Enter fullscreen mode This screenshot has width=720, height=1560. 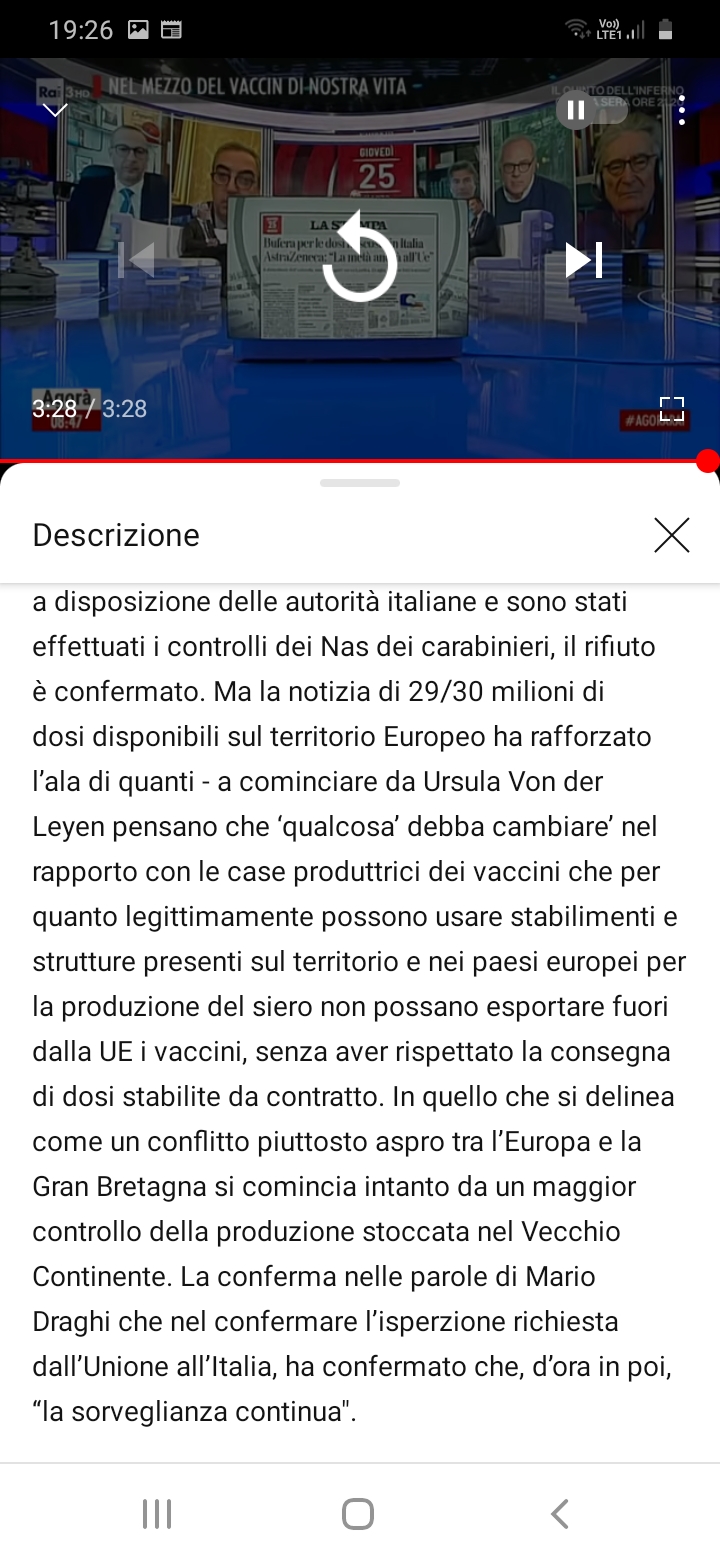coord(672,408)
